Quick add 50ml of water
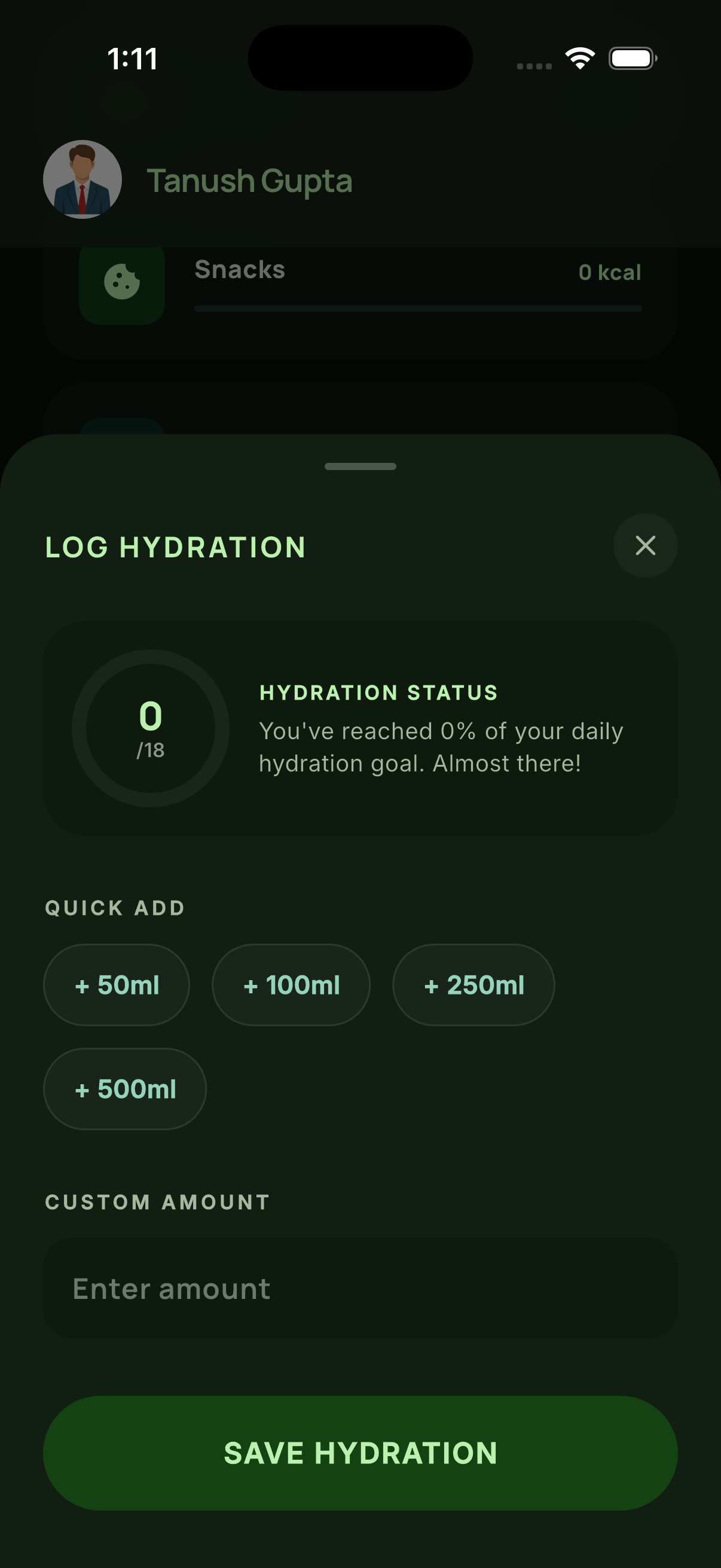This screenshot has width=721, height=1568. pos(116,985)
